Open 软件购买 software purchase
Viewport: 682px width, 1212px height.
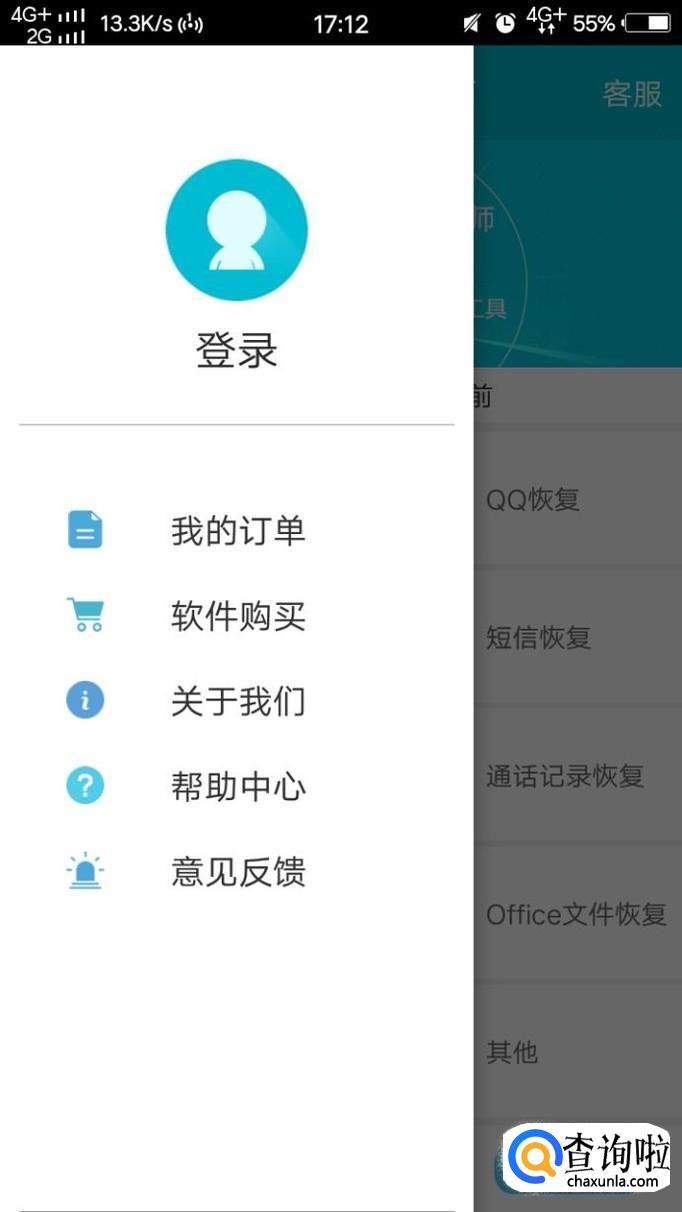237,616
